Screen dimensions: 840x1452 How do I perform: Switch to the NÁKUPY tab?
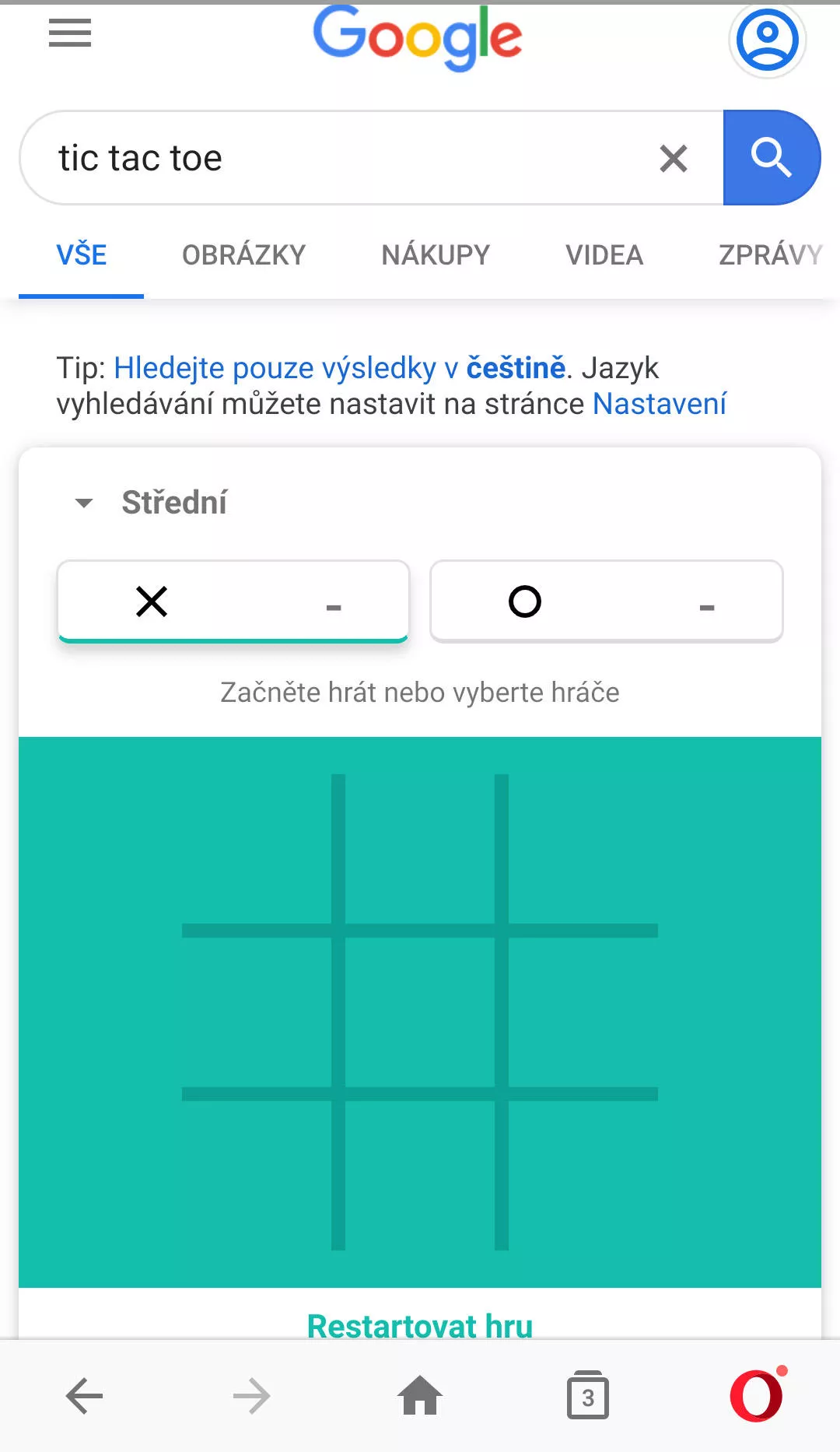pyautogui.click(x=436, y=255)
